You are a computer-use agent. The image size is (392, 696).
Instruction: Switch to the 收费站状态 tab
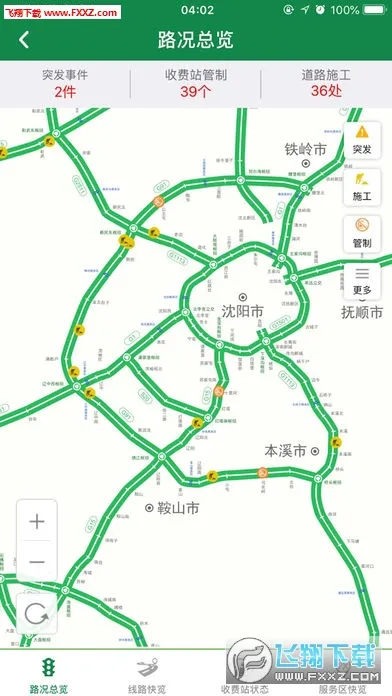pos(245,673)
